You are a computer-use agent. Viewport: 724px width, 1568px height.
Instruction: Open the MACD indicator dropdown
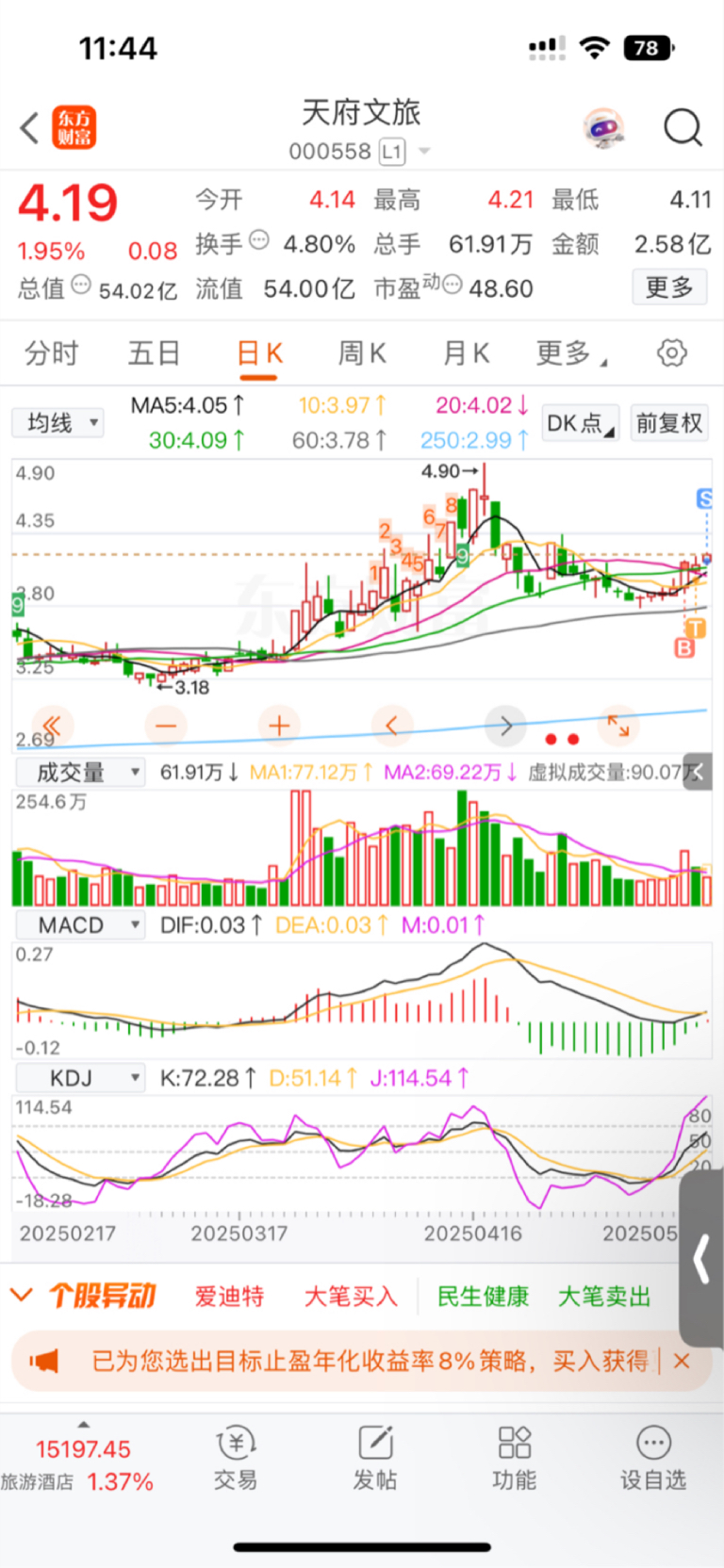click(81, 925)
